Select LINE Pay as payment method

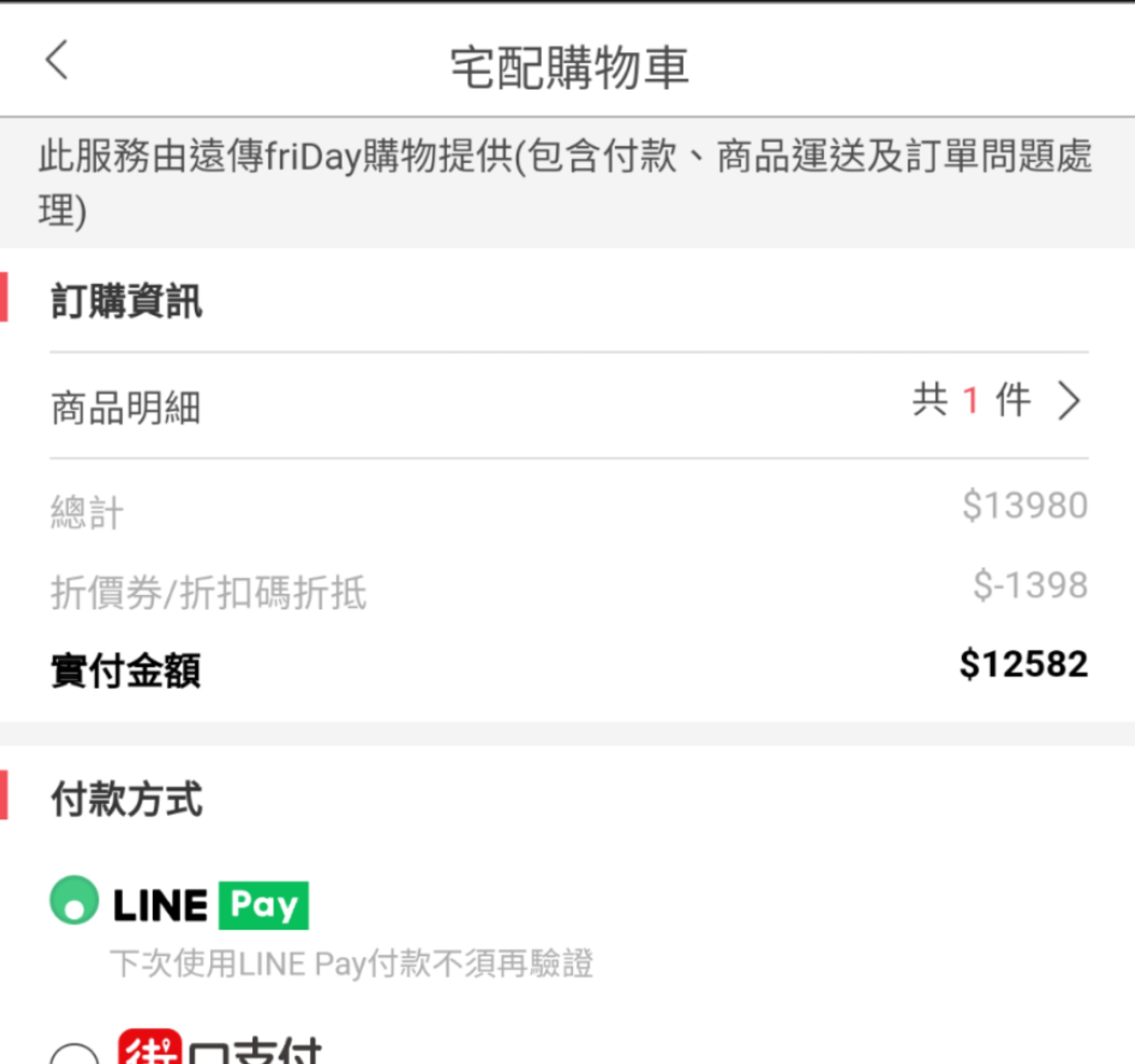click(x=74, y=900)
